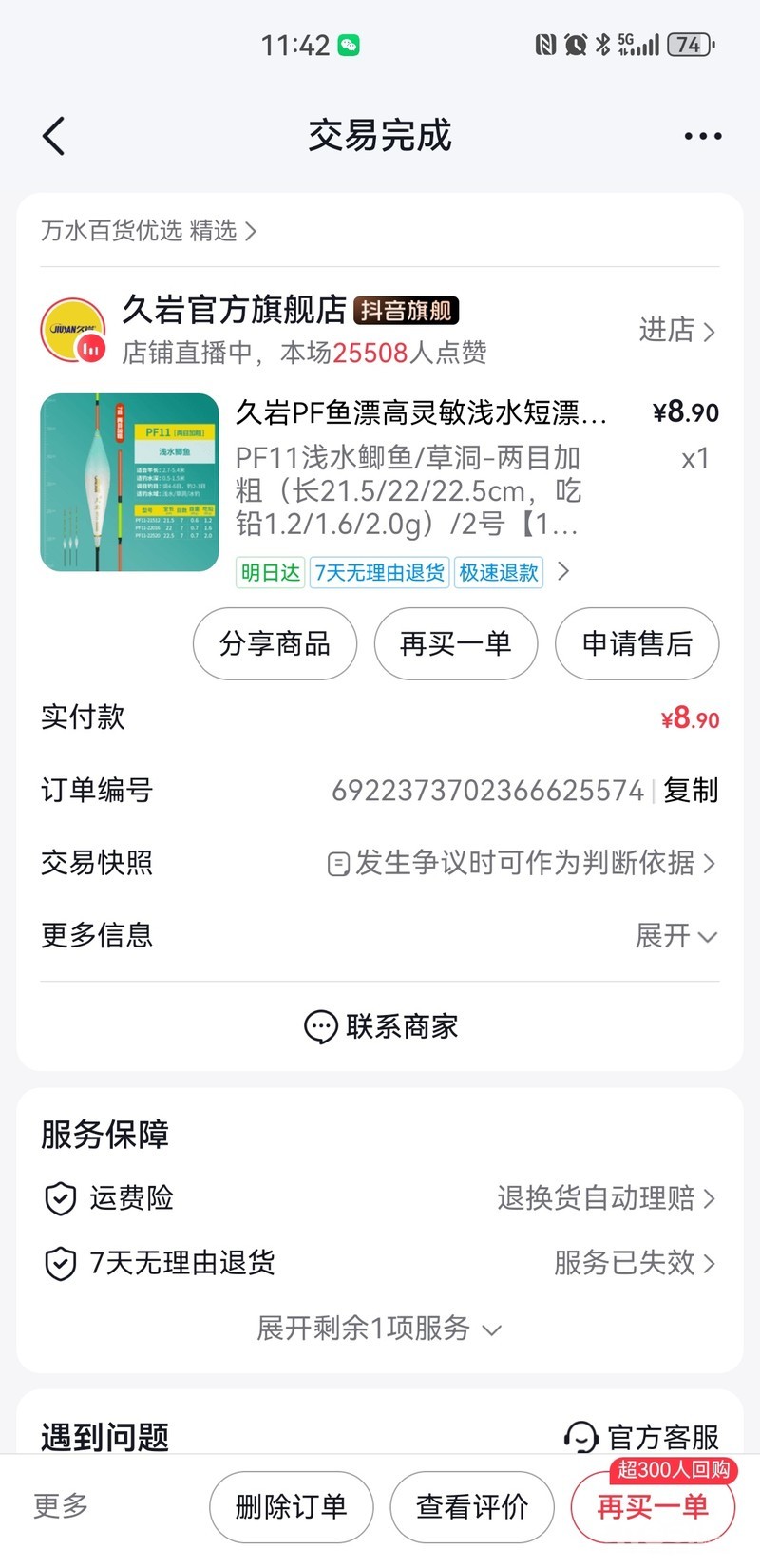This screenshot has height=1568, width=760.
Task: Tap 再买一单 under the product details
Action: [456, 643]
